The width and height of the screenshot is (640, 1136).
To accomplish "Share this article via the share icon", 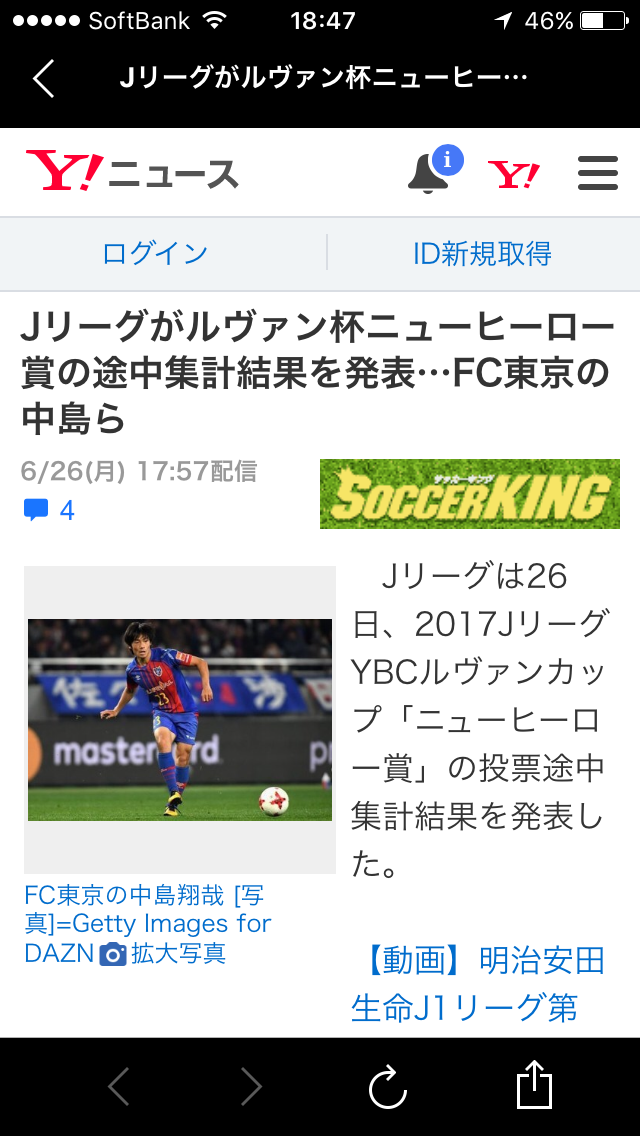I will (534, 1085).
